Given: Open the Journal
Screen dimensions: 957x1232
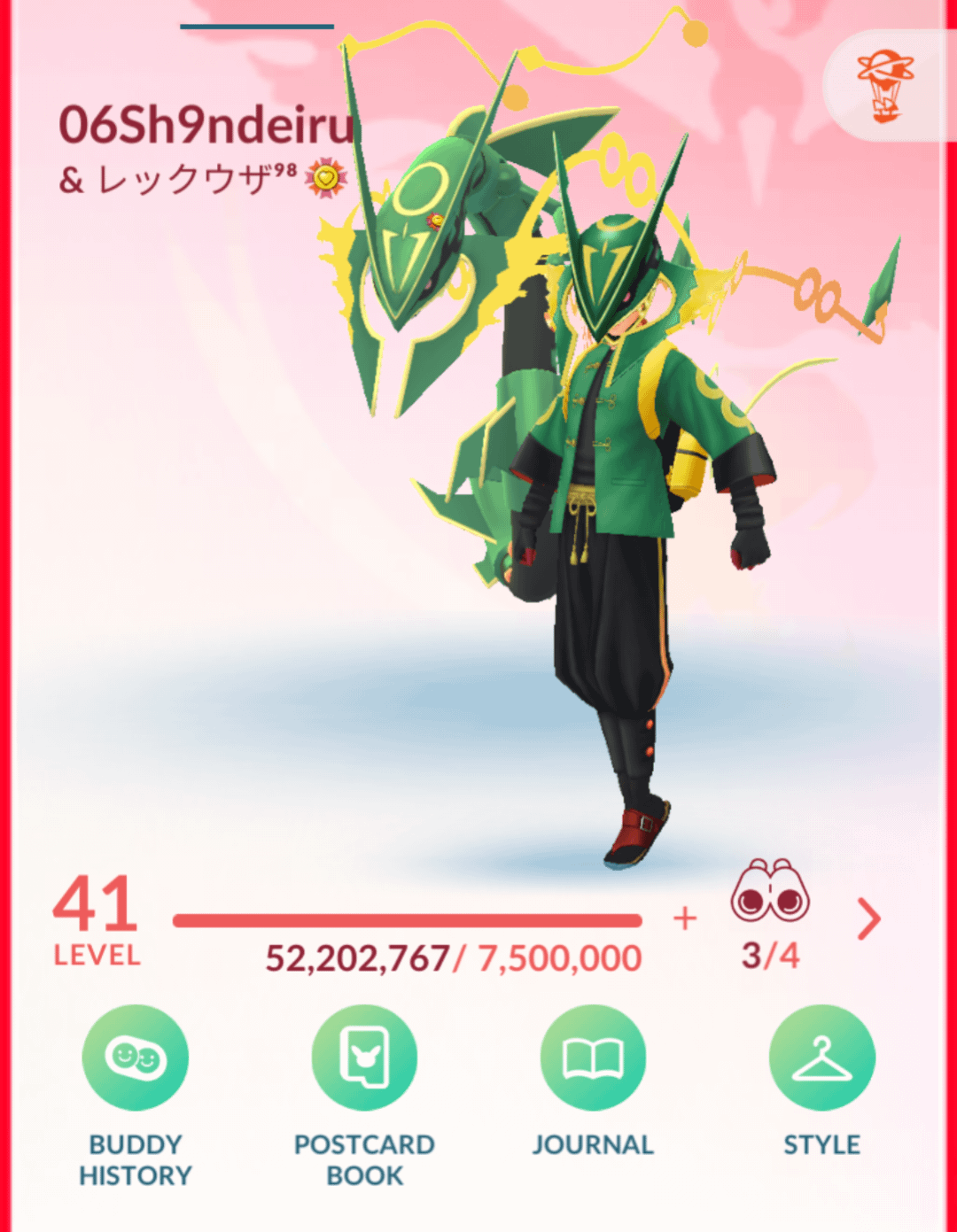Looking at the screenshot, I should pyautogui.click(x=593, y=1058).
